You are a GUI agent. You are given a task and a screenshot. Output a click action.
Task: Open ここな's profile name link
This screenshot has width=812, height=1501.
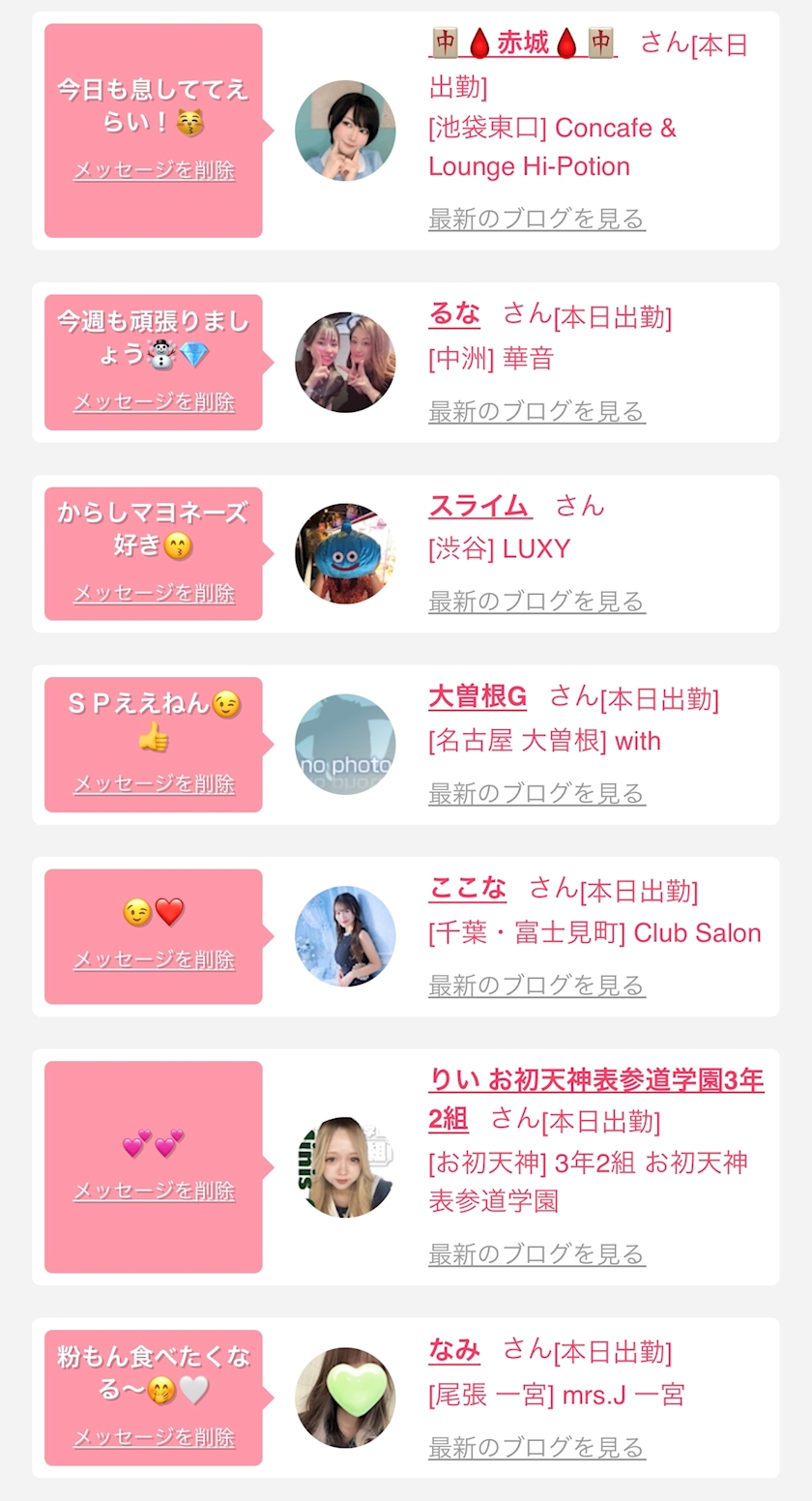coord(468,888)
